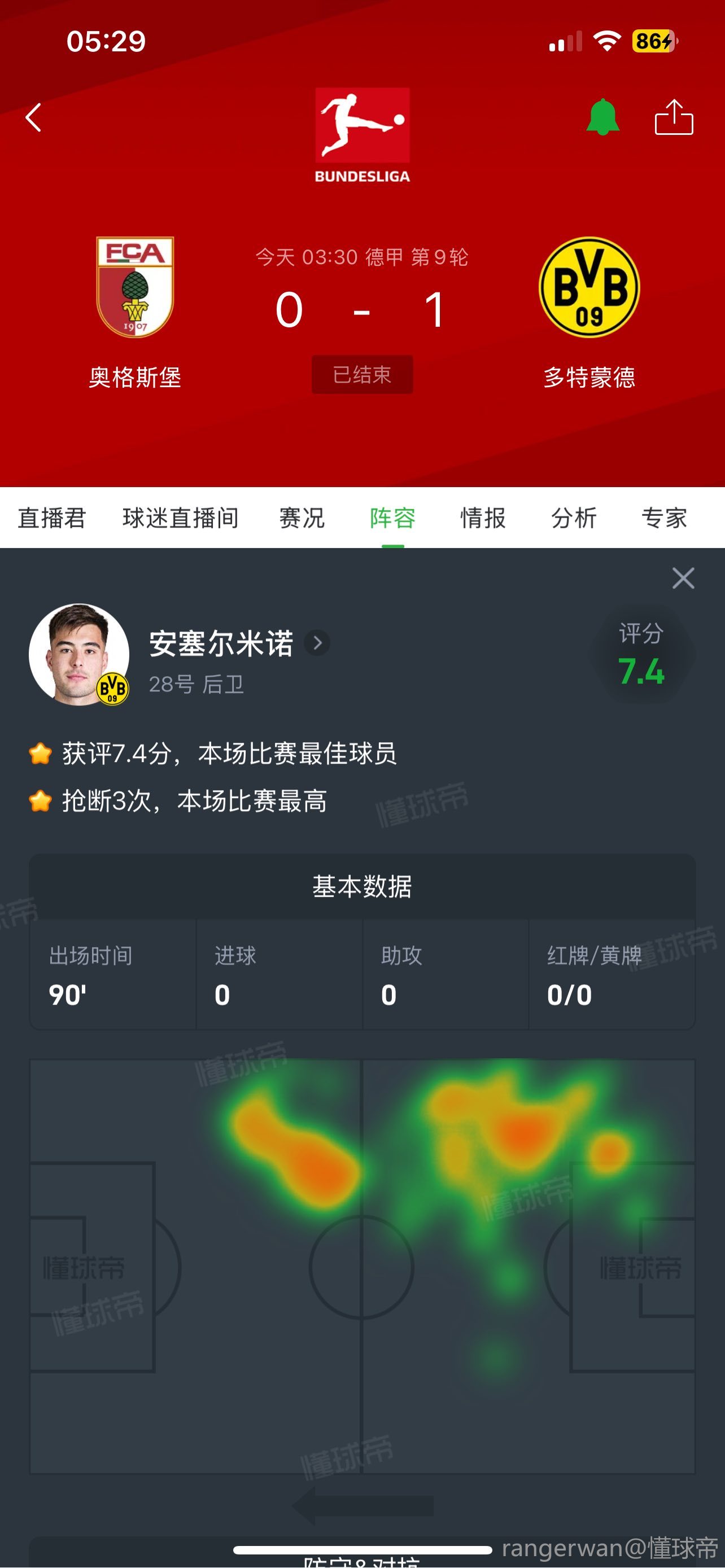Open the 专家 tab
This screenshot has width=725, height=1568.
[664, 518]
